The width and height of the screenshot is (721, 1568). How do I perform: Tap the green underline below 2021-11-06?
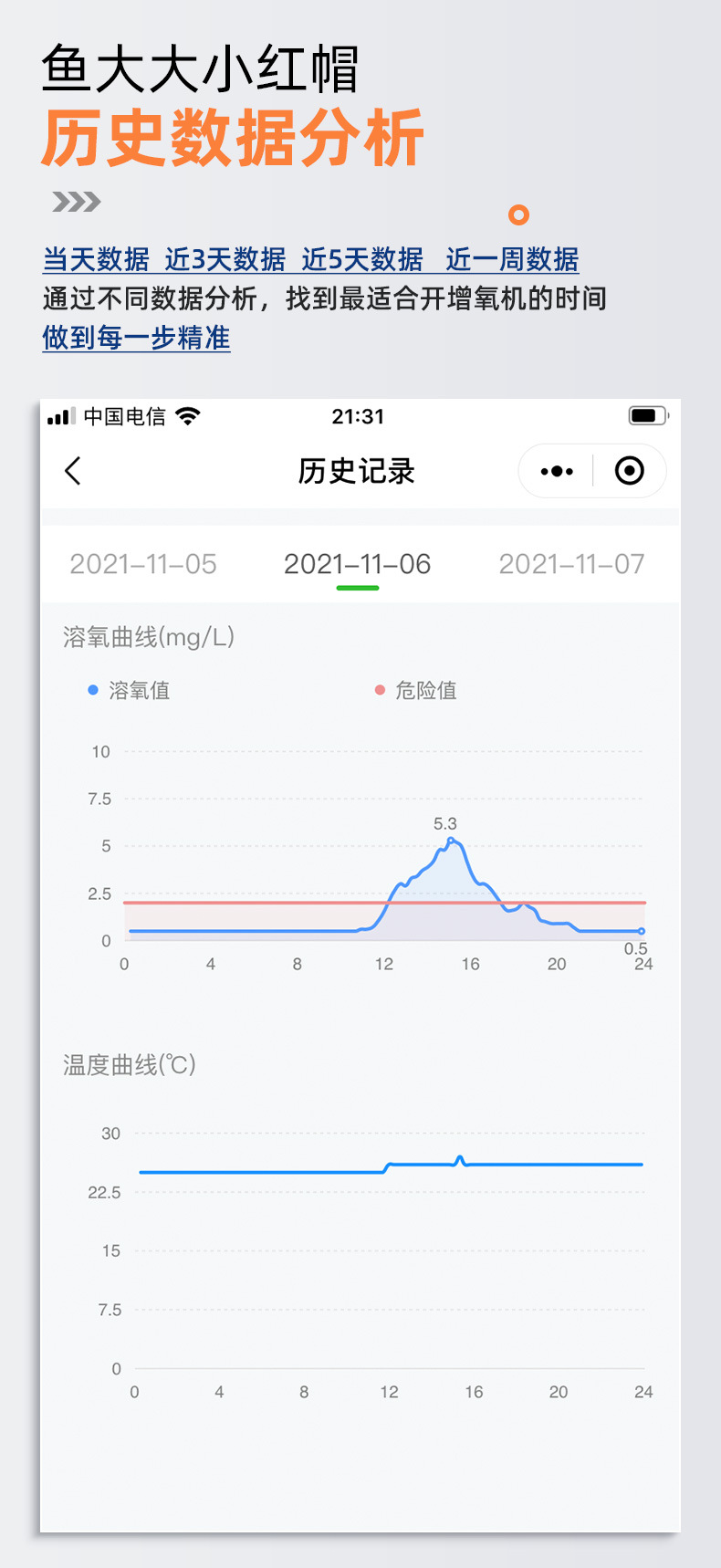pyautogui.click(x=358, y=588)
